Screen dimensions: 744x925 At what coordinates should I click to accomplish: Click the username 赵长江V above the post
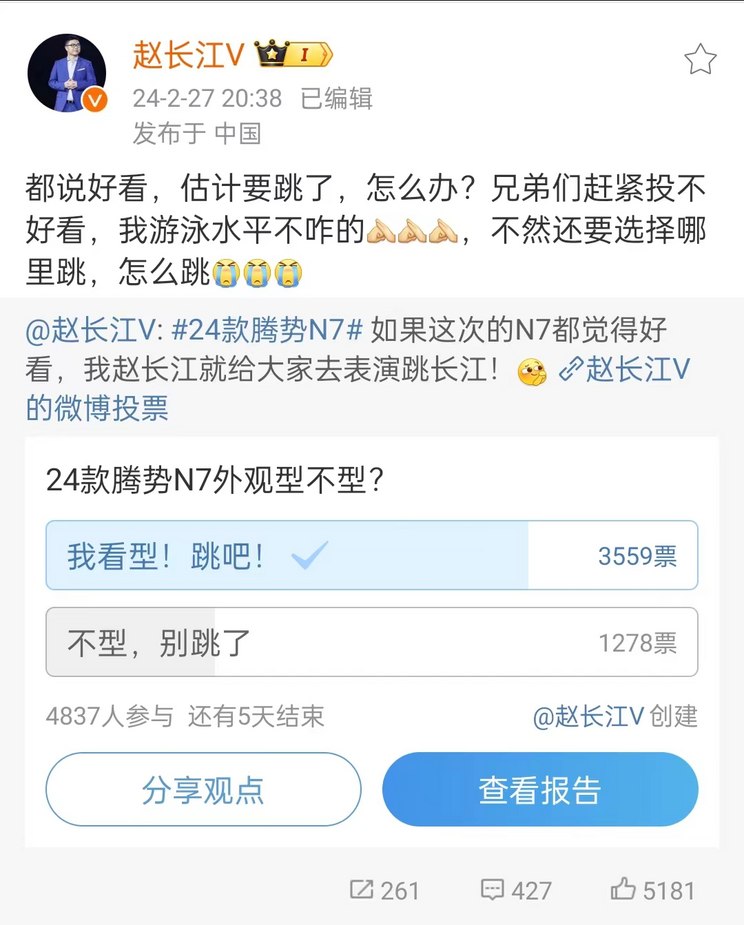(x=186, y=54)
